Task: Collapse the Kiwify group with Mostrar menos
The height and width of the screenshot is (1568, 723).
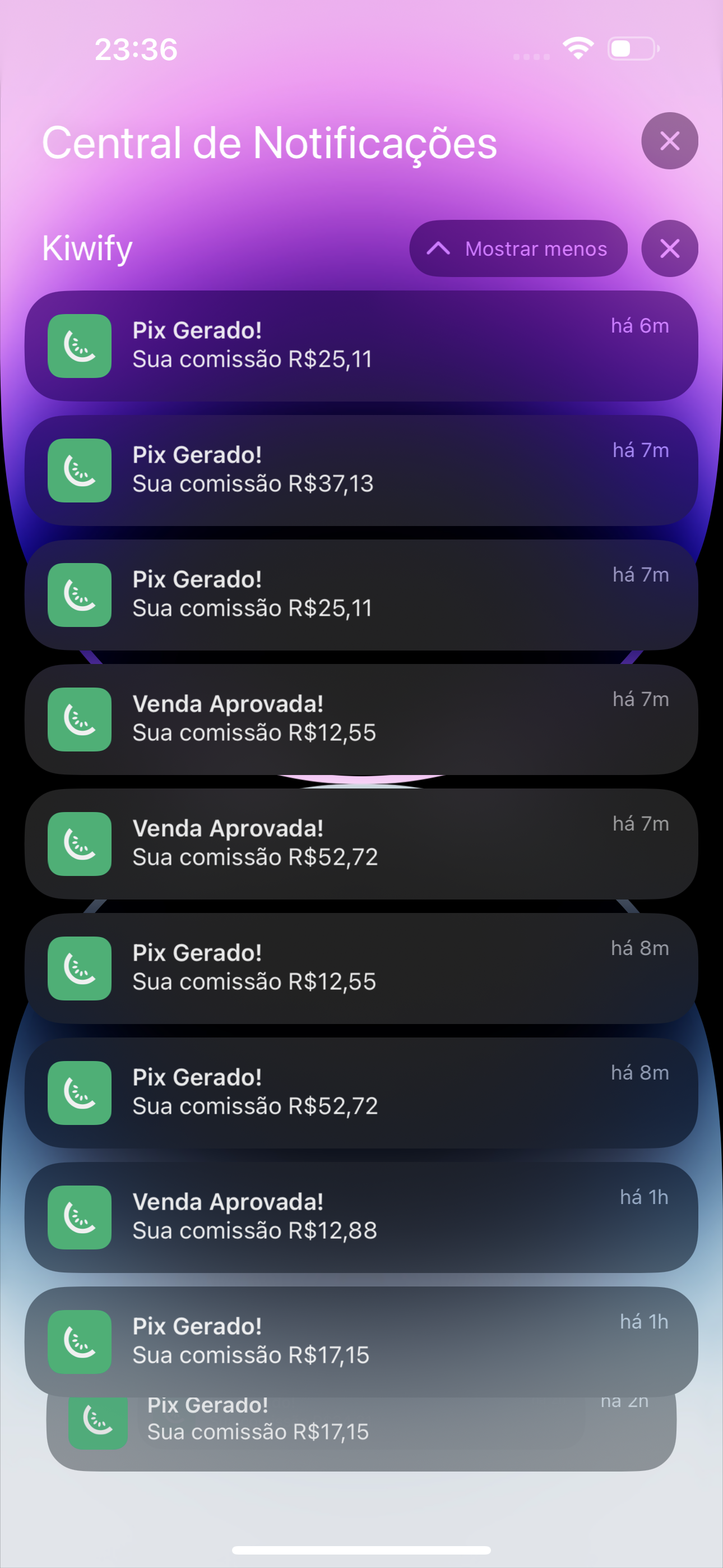Action: pos(518,248)
